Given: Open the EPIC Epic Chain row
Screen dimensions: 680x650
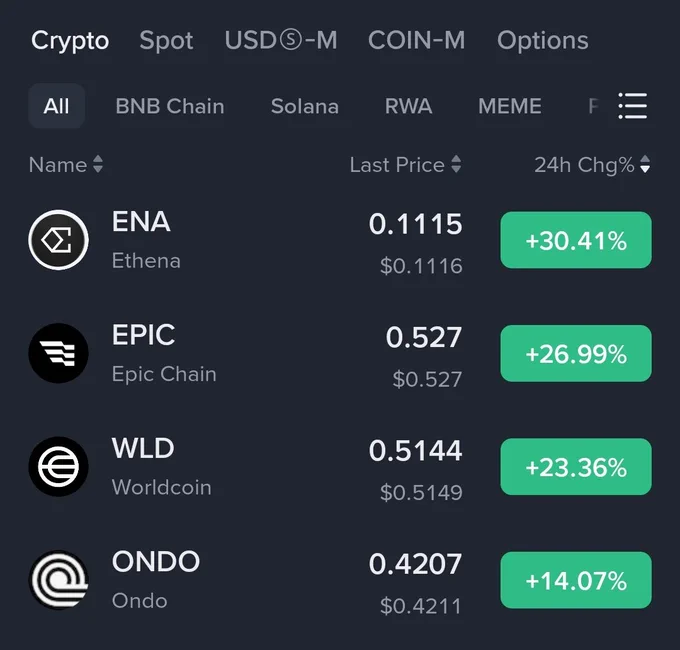Looking at the screenshot, I should pyautogui.click(x=340, y=353).
